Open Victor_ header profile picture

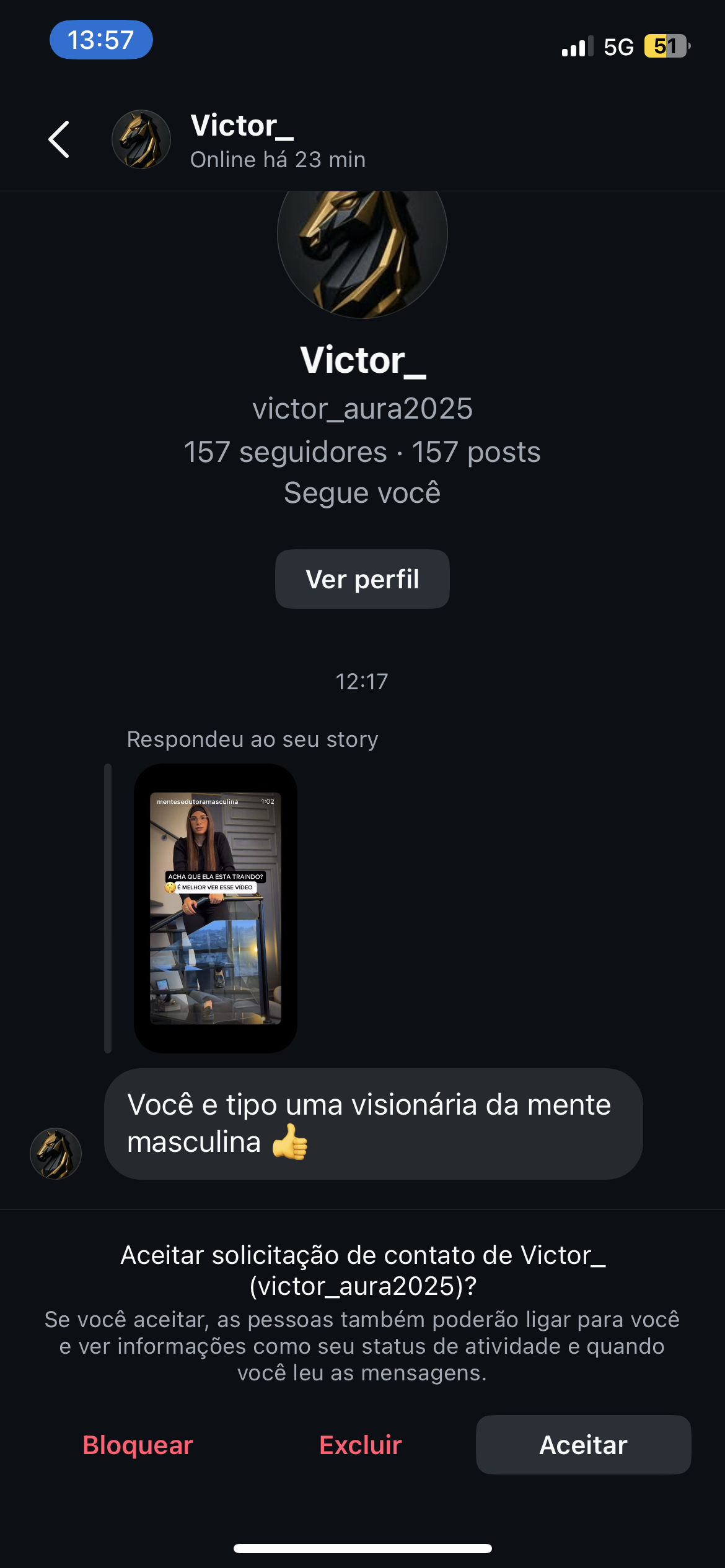pyautogui.click(x=141, y=139)
